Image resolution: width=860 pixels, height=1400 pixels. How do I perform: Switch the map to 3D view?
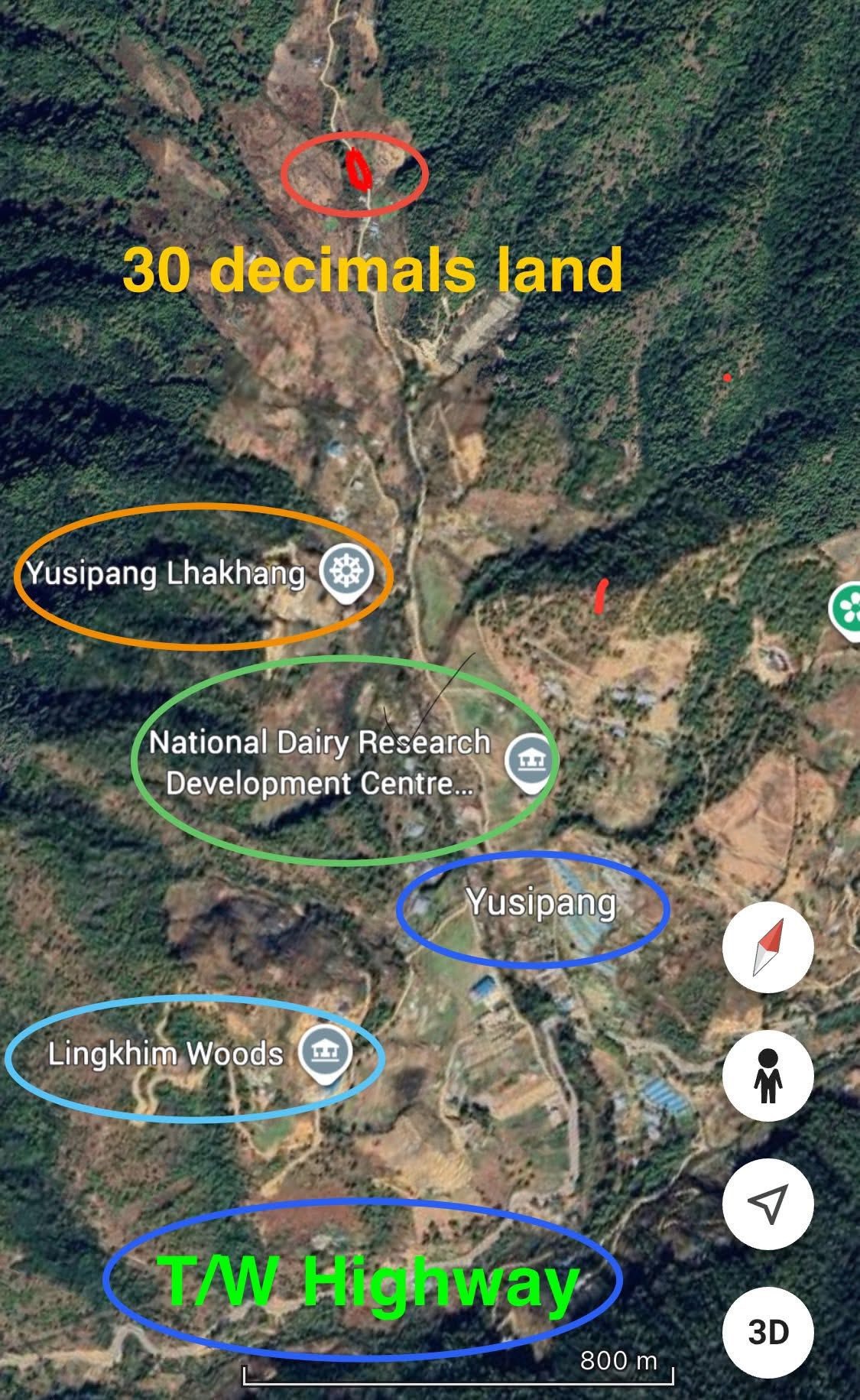(x=768, y=1332)
